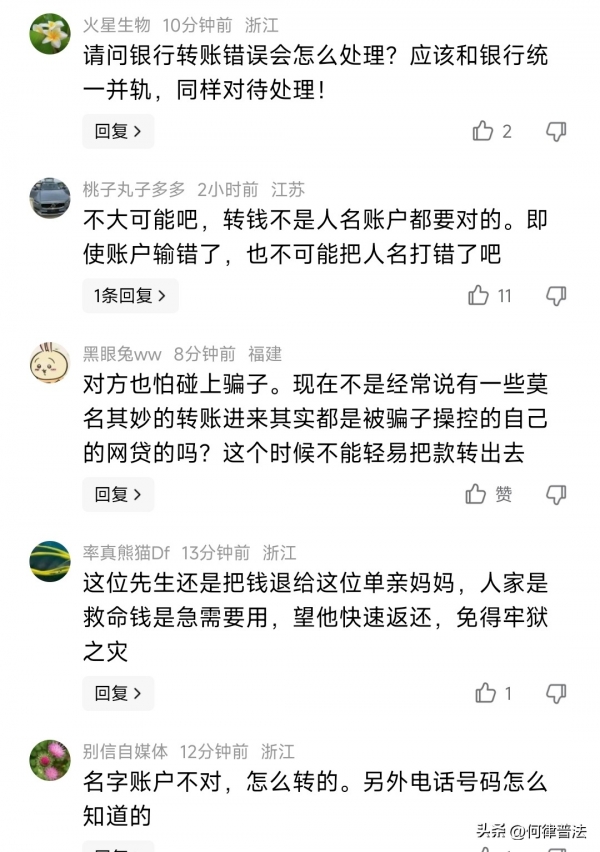
Task: Dislike 桃子丸子多多's comment
Action: 556,295
